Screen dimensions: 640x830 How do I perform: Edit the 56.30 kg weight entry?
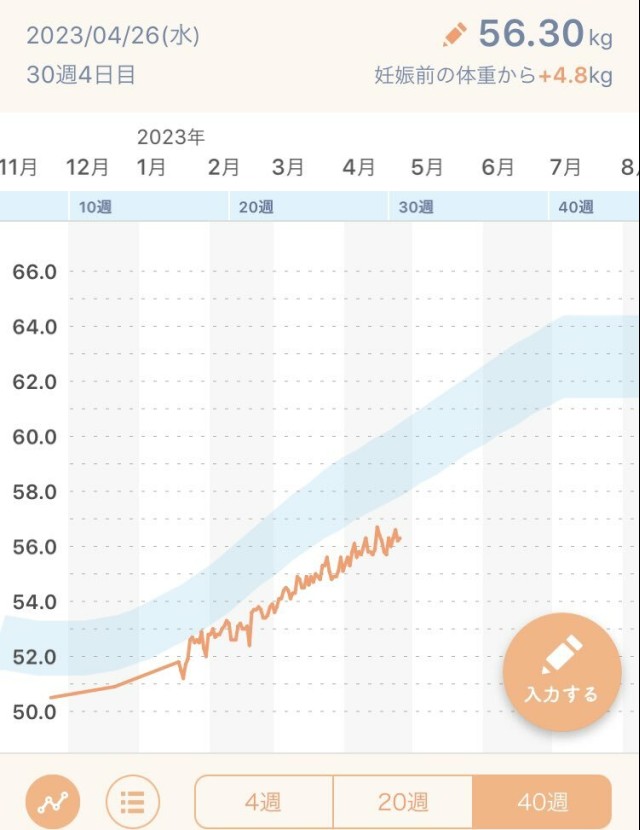pos(455,36)
